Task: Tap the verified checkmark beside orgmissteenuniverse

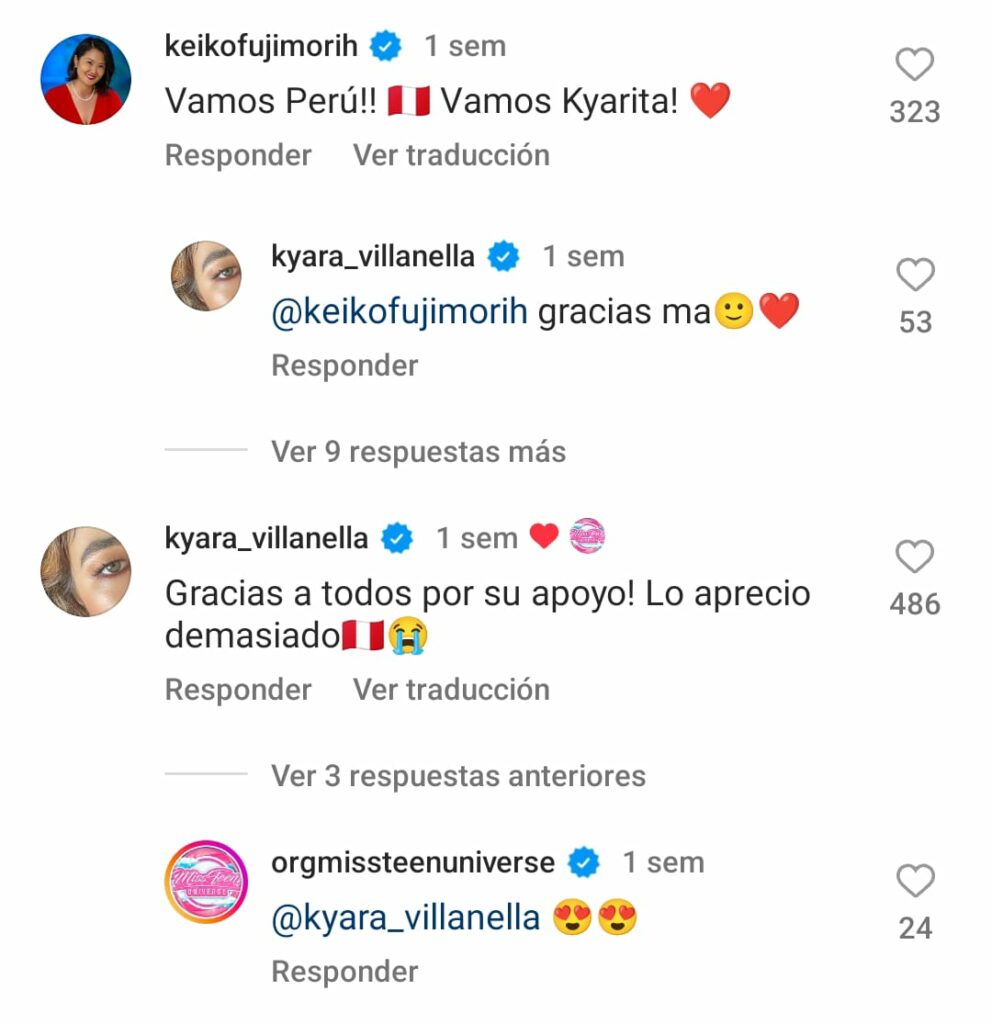Action: [x=585, y=861]
